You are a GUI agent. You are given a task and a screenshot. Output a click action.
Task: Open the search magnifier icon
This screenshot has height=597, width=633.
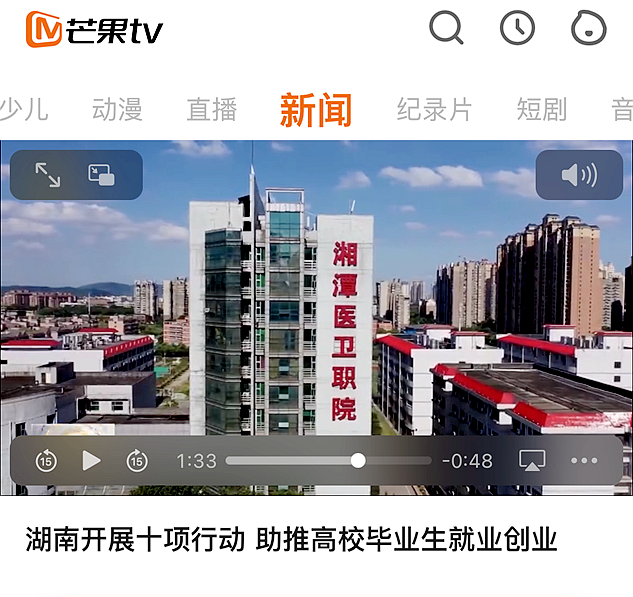[446, 28]
